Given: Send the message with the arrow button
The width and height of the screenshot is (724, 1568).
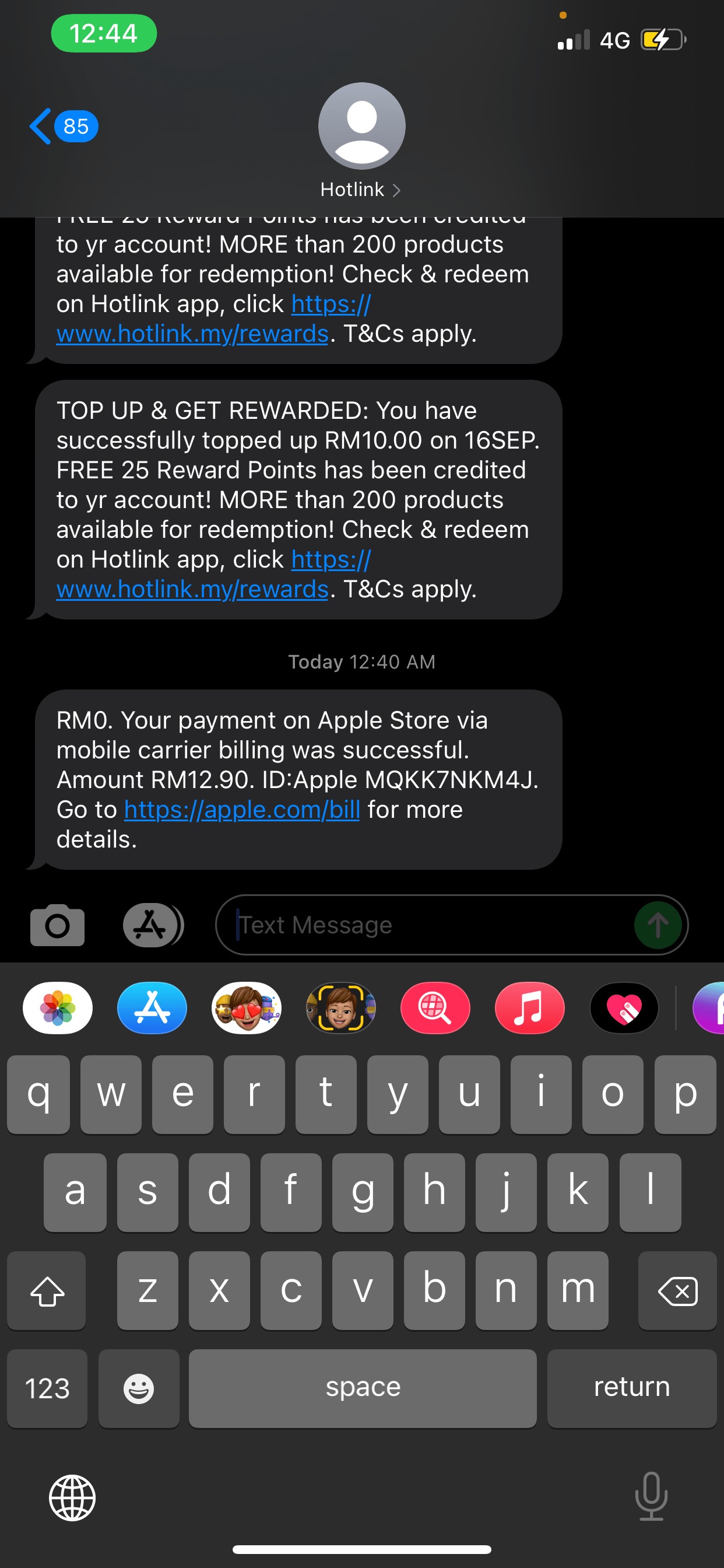Looking at the screenshot, I should tap(657, 925).
